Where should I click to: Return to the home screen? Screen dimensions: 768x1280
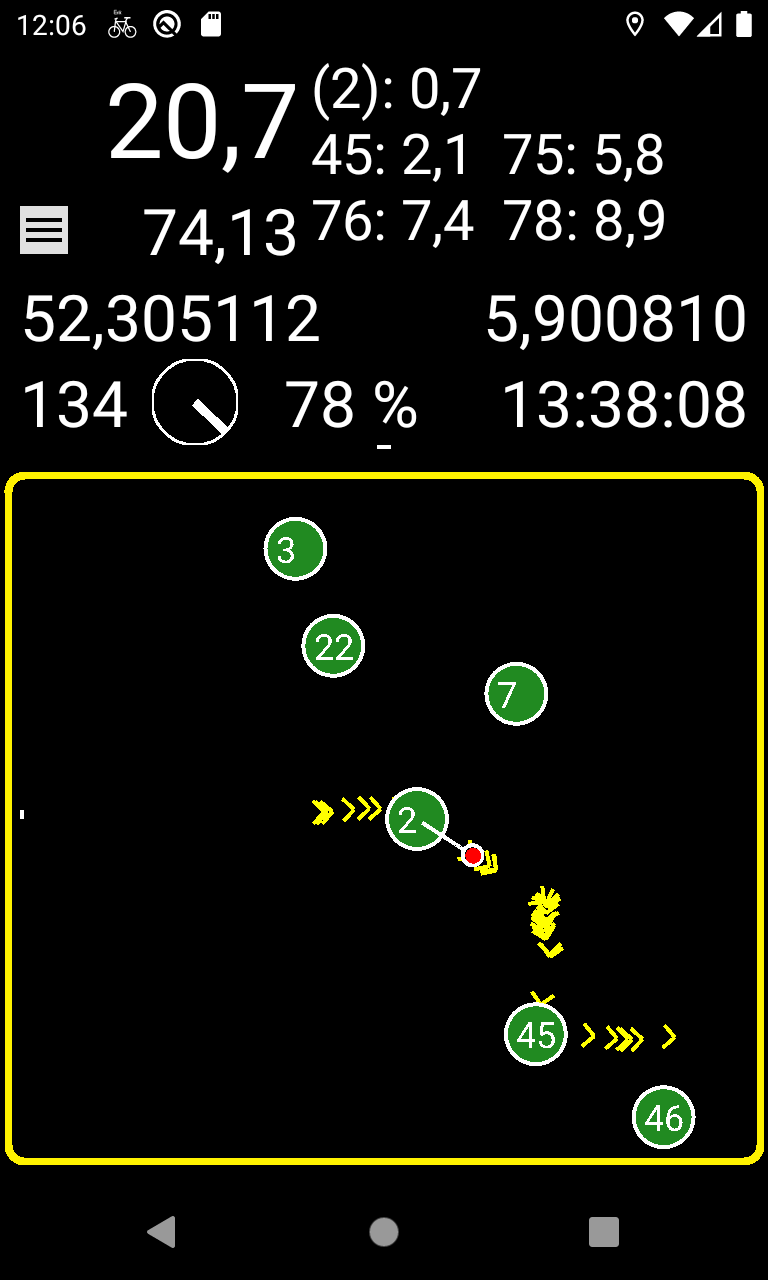[x=384, y=1232]
